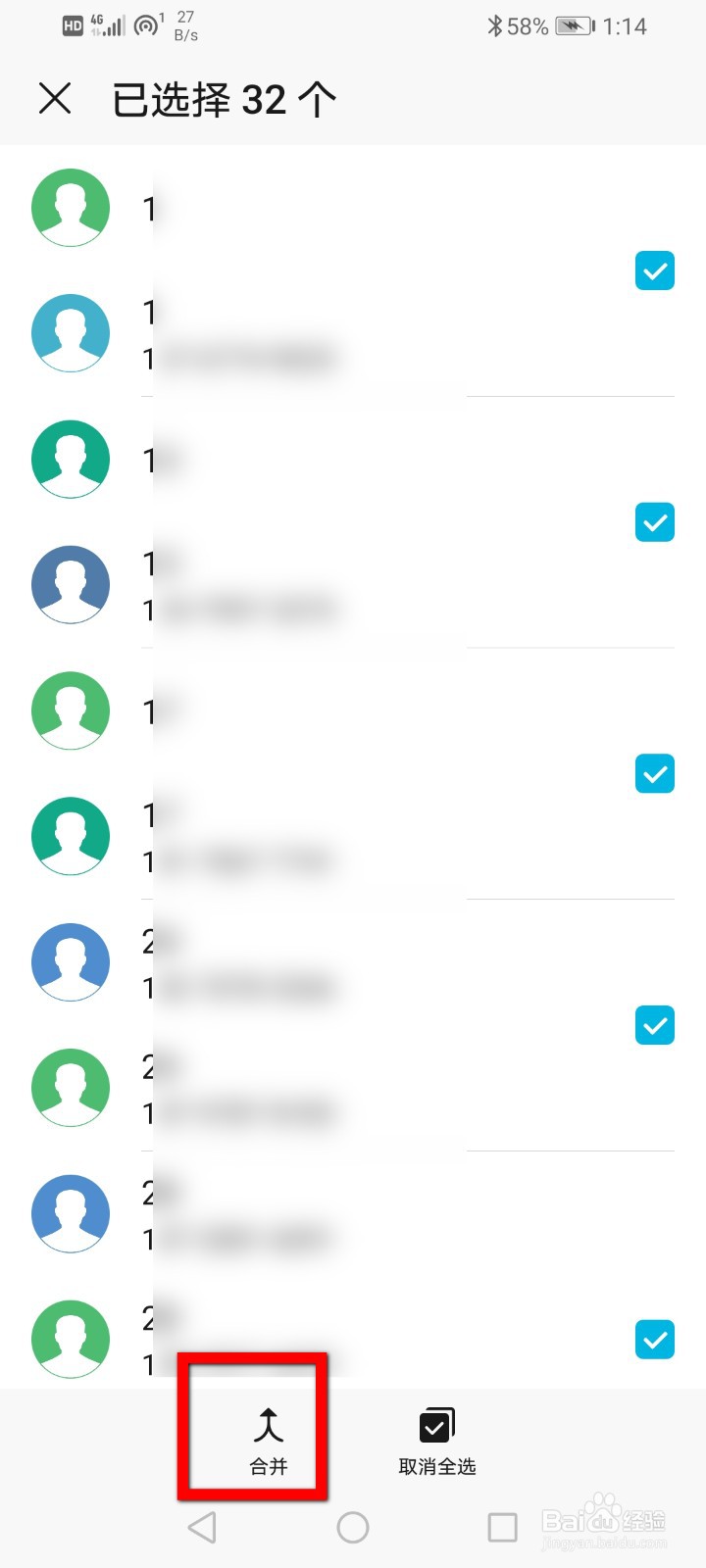Tap the blue contact avatar in second row

point(71,333)
